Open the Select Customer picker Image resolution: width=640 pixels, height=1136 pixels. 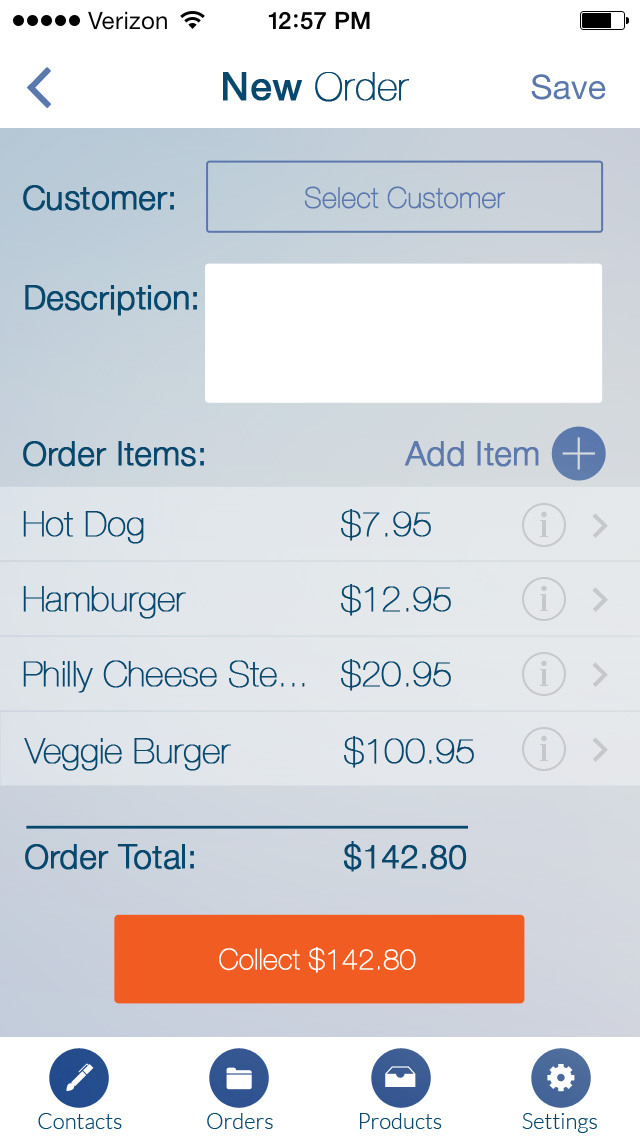coord(404,197)
